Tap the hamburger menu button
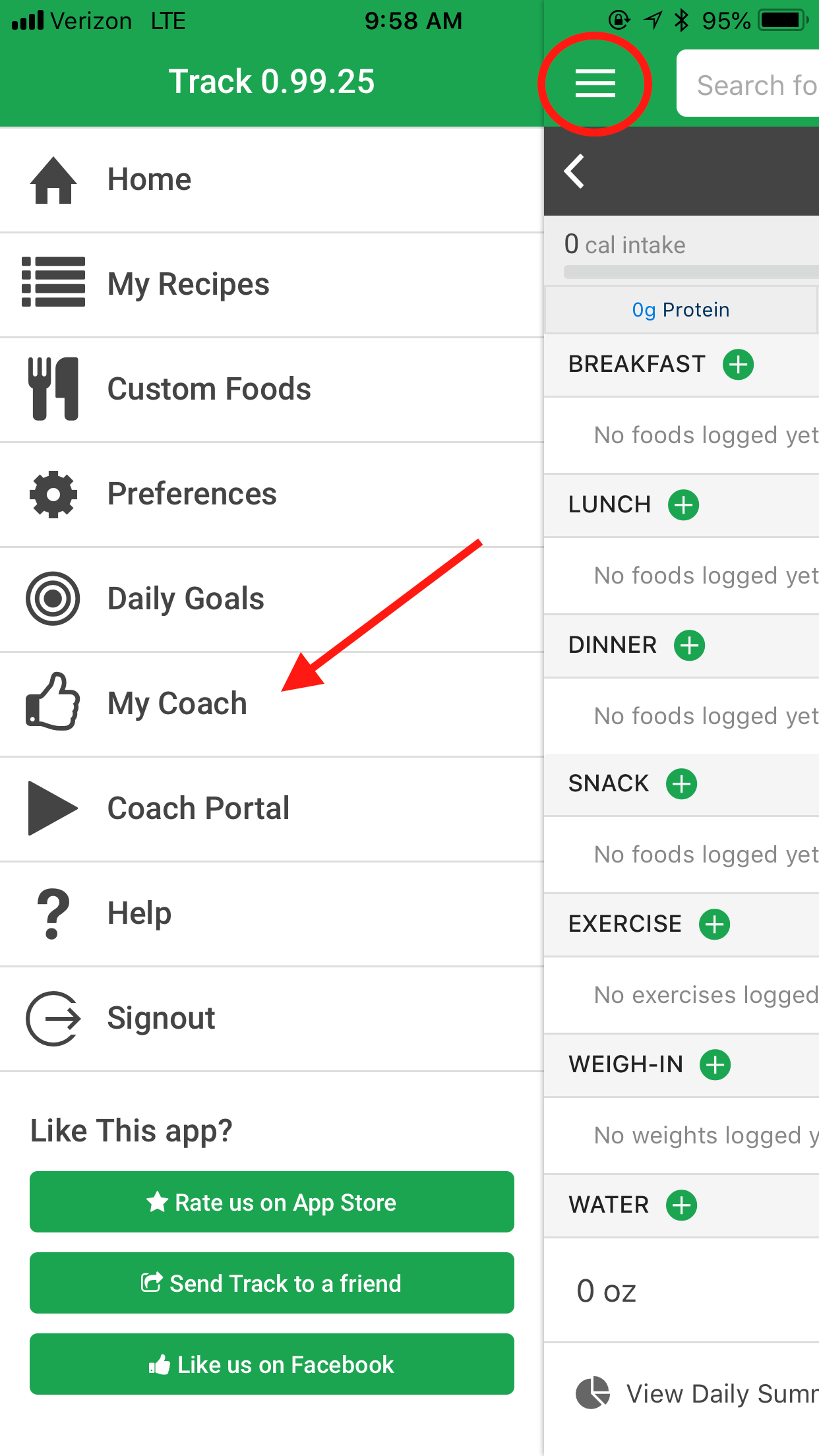This screenshot has width=819, height=1456. [x=595, y=84]
